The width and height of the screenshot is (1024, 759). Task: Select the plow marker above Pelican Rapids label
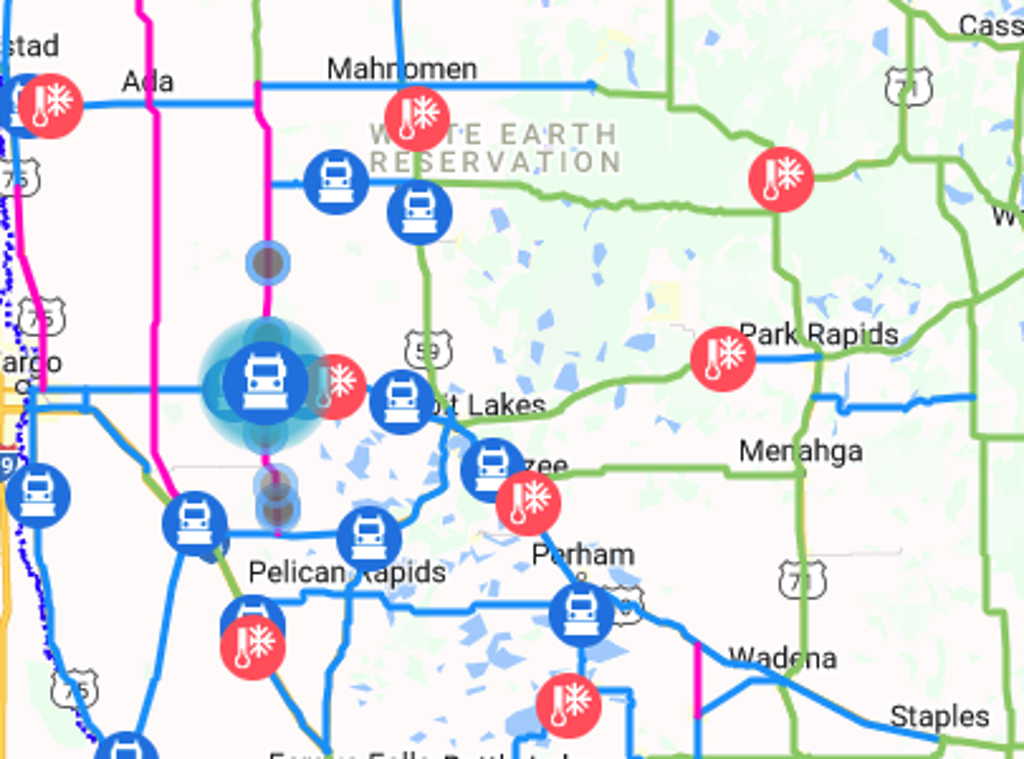(x=369, y=539)
